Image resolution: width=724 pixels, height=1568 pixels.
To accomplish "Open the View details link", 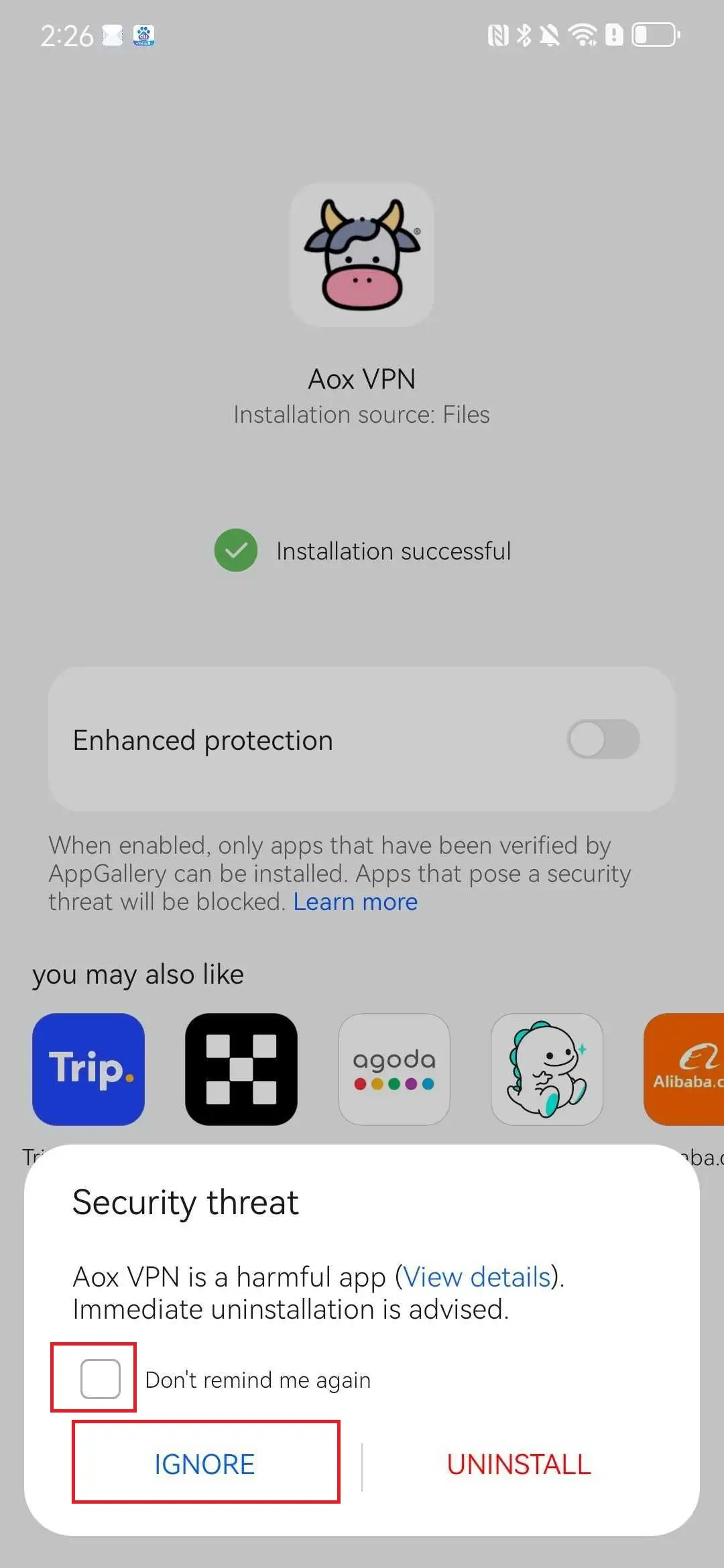I will point(477,1277).
